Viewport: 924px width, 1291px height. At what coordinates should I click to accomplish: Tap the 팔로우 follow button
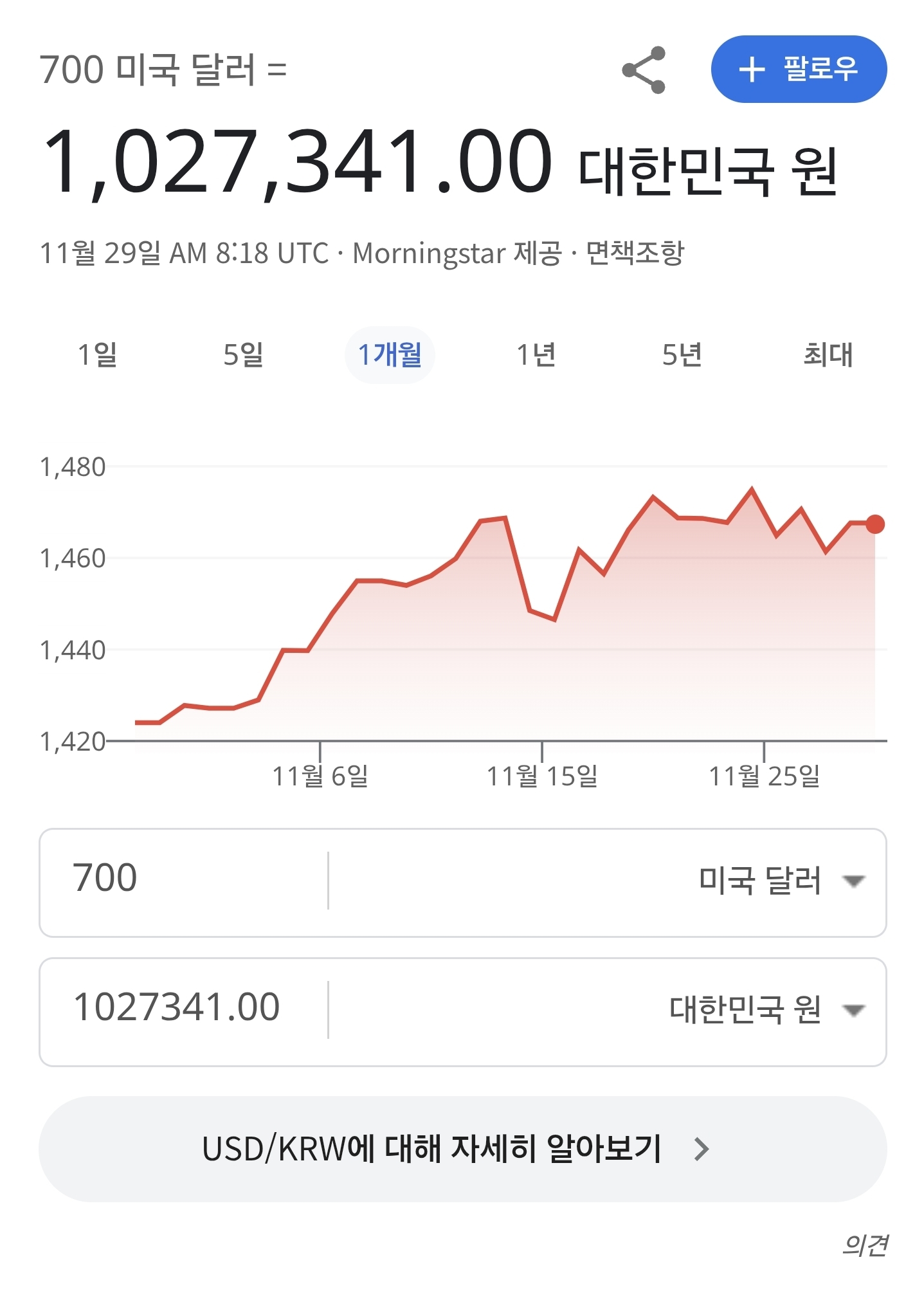coord(798,69)
